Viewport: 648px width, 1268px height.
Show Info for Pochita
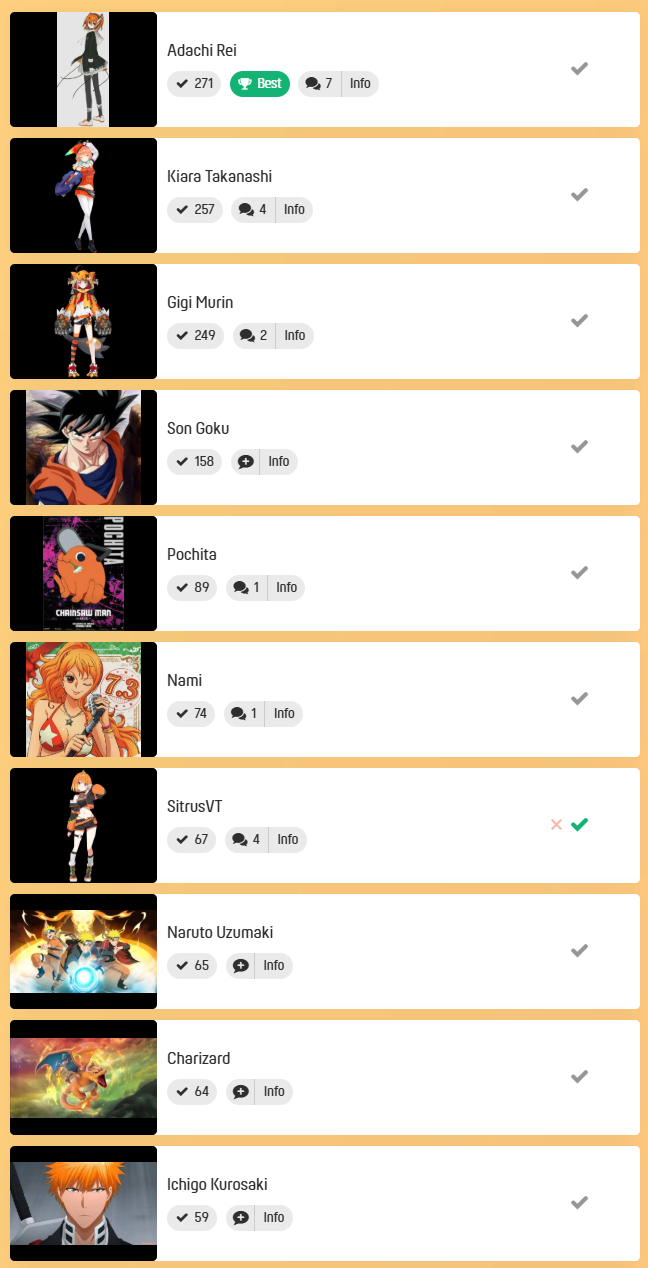click(287, 588)
